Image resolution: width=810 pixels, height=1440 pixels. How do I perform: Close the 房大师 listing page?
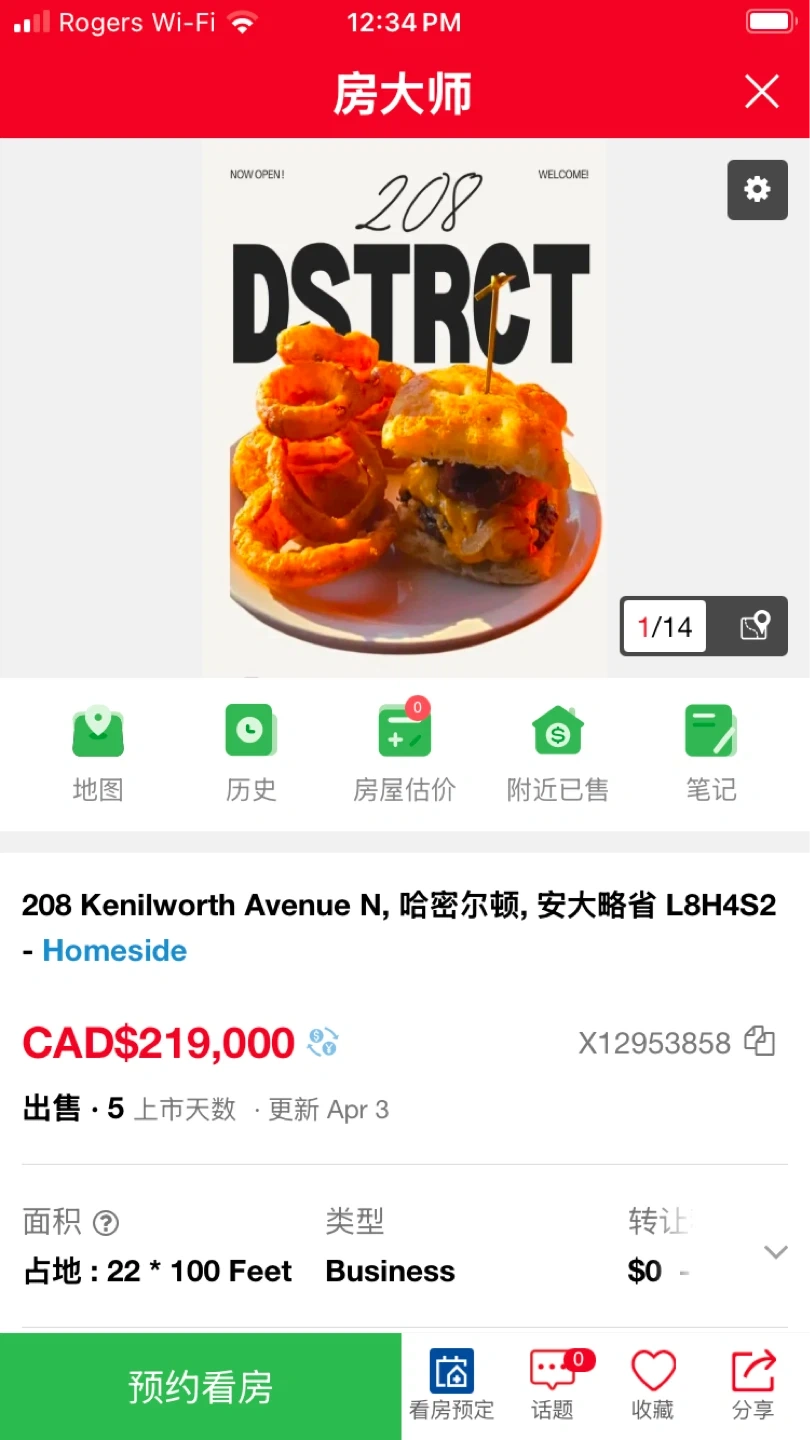761,93
